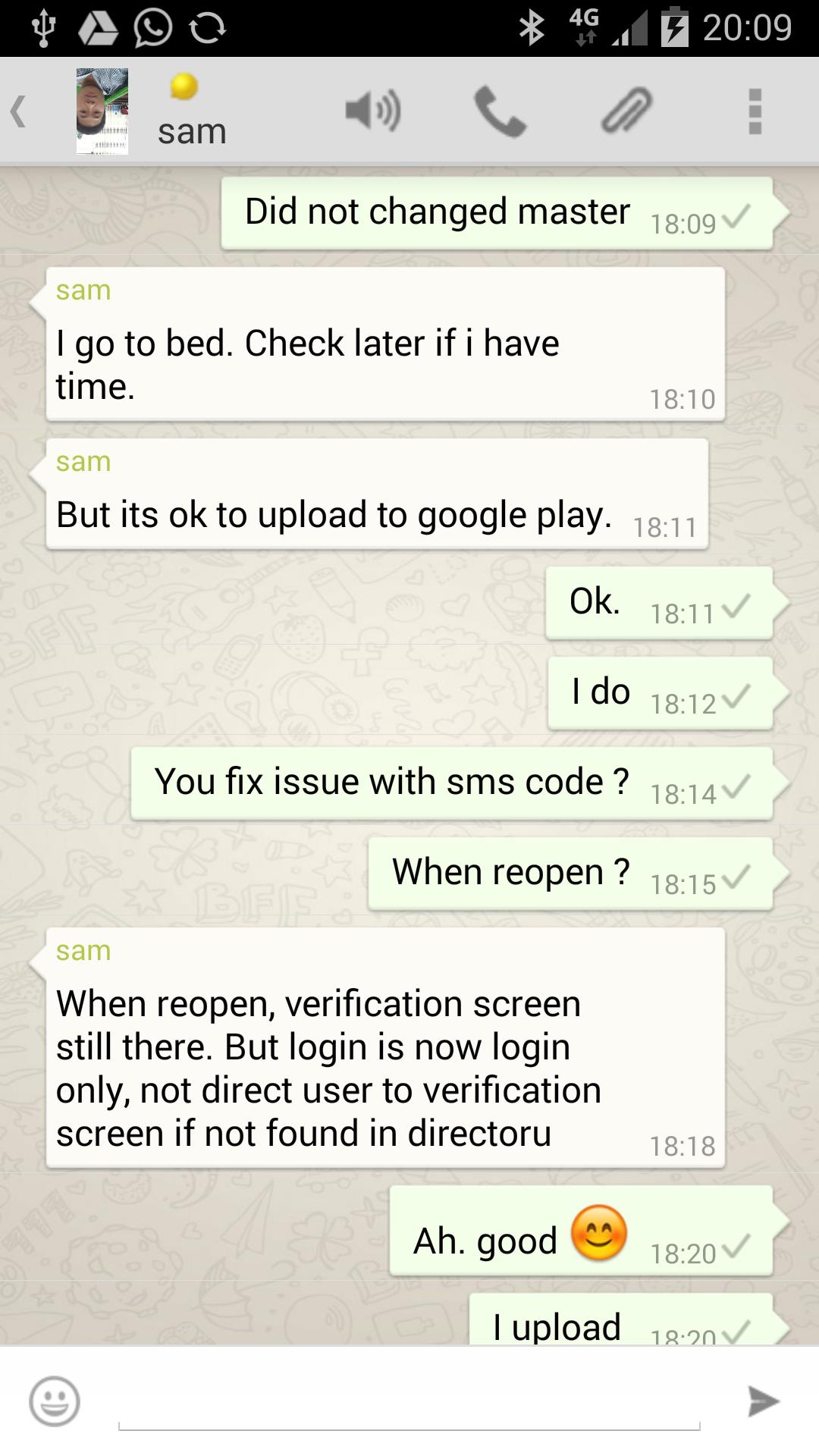Open sam's profile picture

pos(102,111)
